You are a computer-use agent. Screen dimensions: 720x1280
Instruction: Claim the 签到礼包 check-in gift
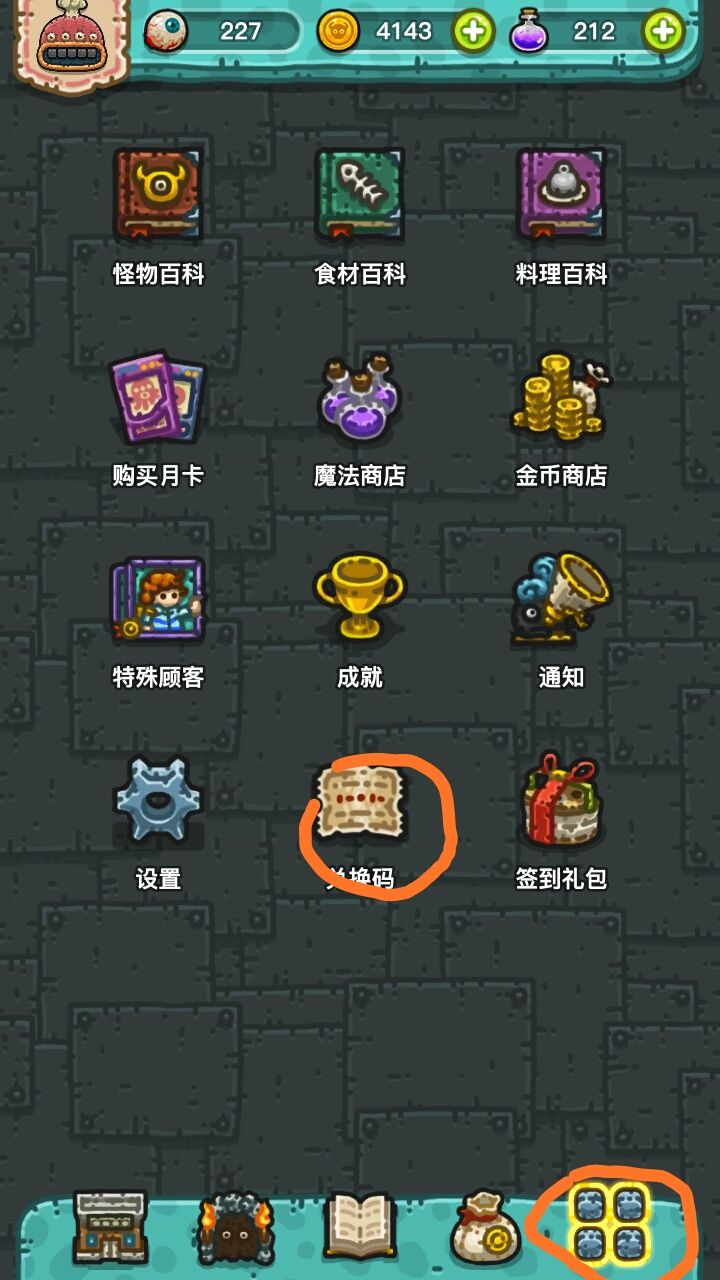[x=561, y=800]
